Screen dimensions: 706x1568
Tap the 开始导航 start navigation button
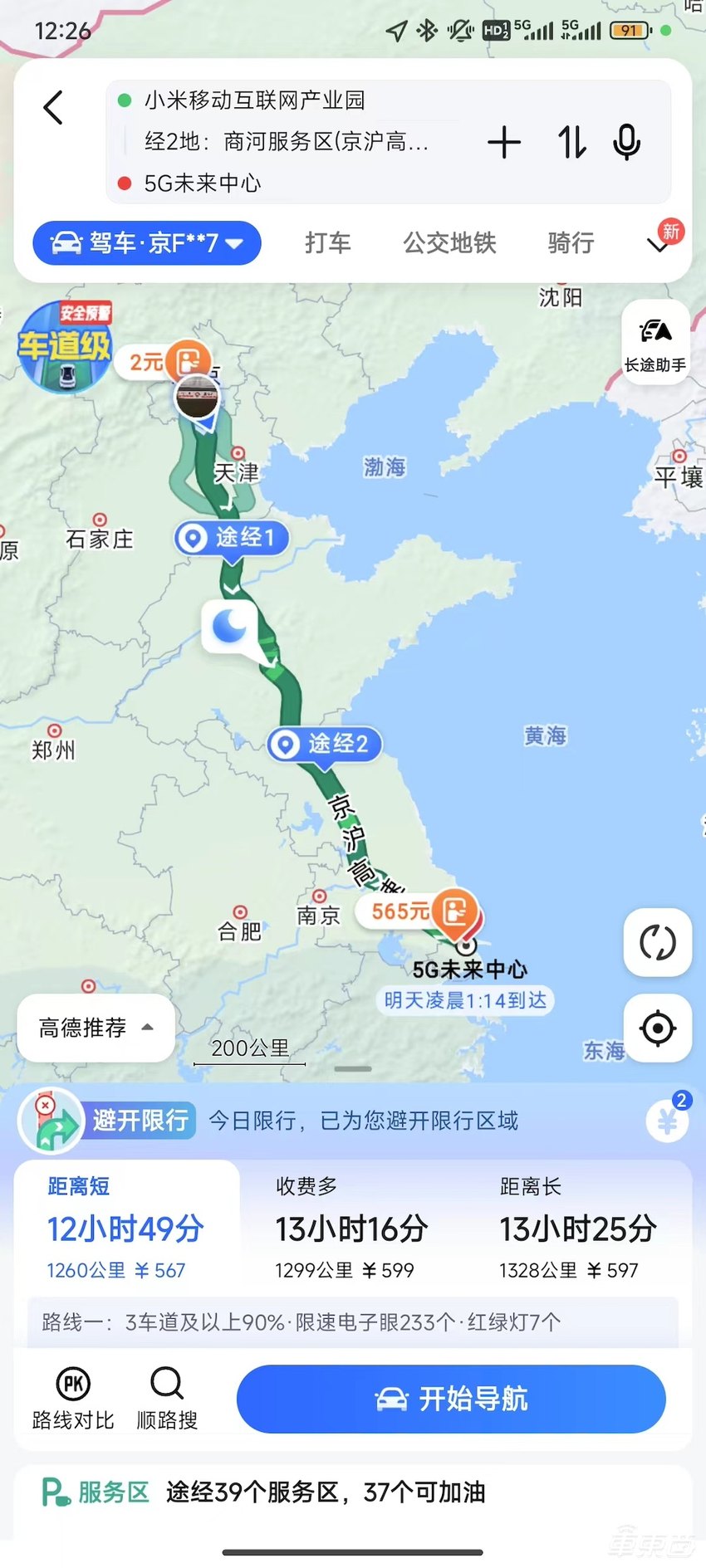(x=451, y=1399)
